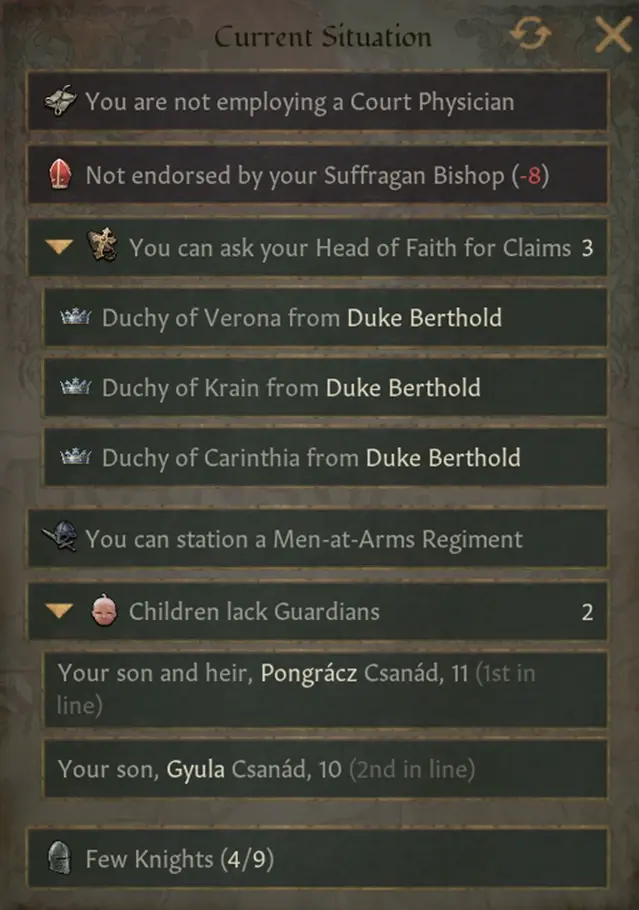Viewport: 639px width, 910px height.
Task: Refresh the Current Situation list
Action: coord(529,36)
